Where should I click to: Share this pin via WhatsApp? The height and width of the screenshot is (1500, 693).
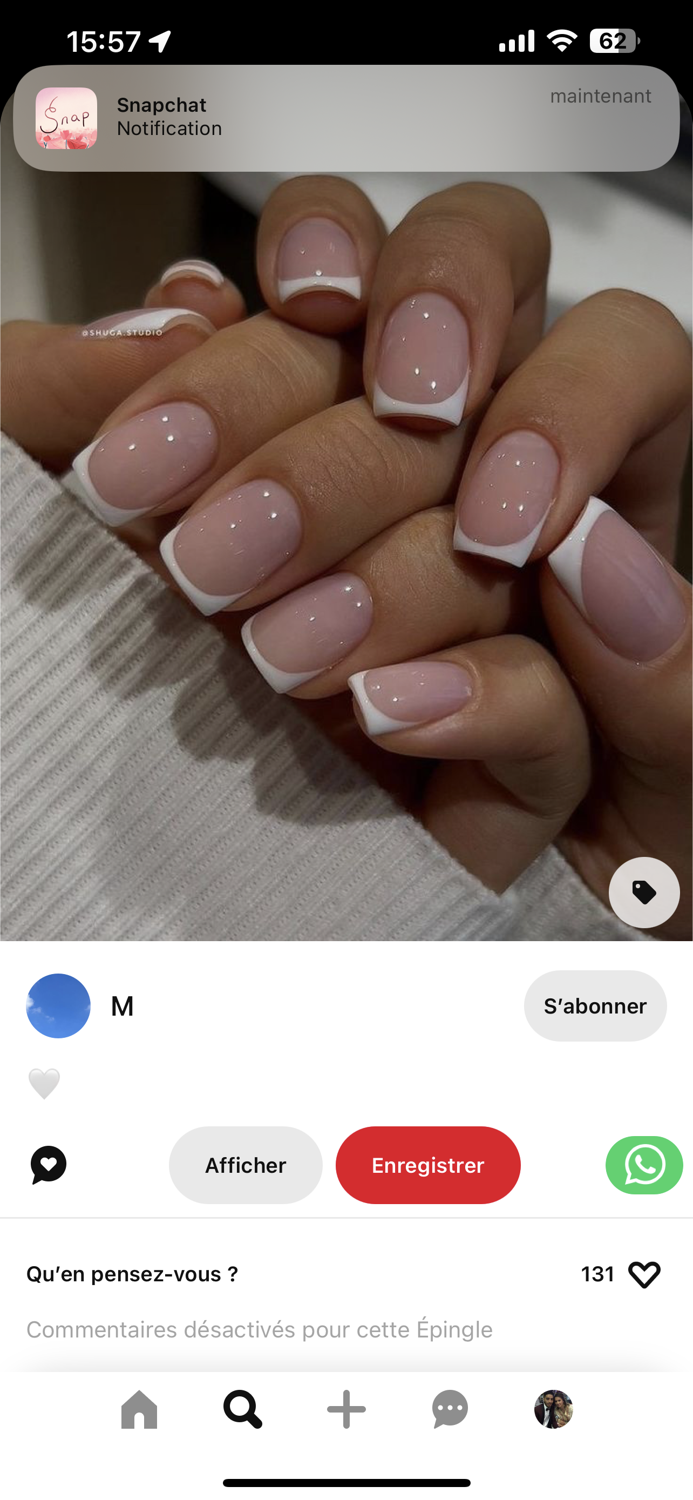(644, 1165)
